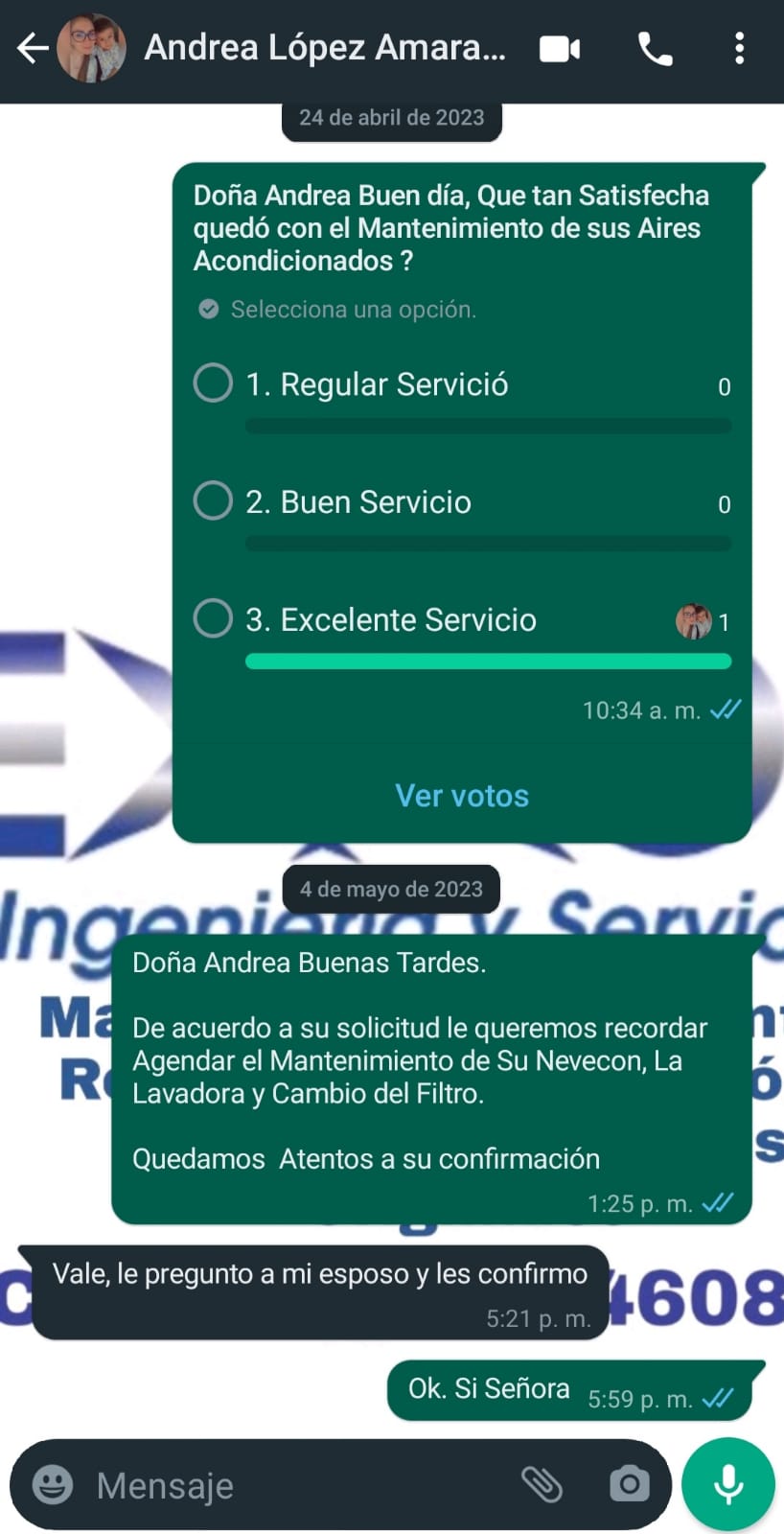Select the '3. Excelente Servicio' poll option
The width and height of the screenshot is (784, 1534).
point(213,618)
